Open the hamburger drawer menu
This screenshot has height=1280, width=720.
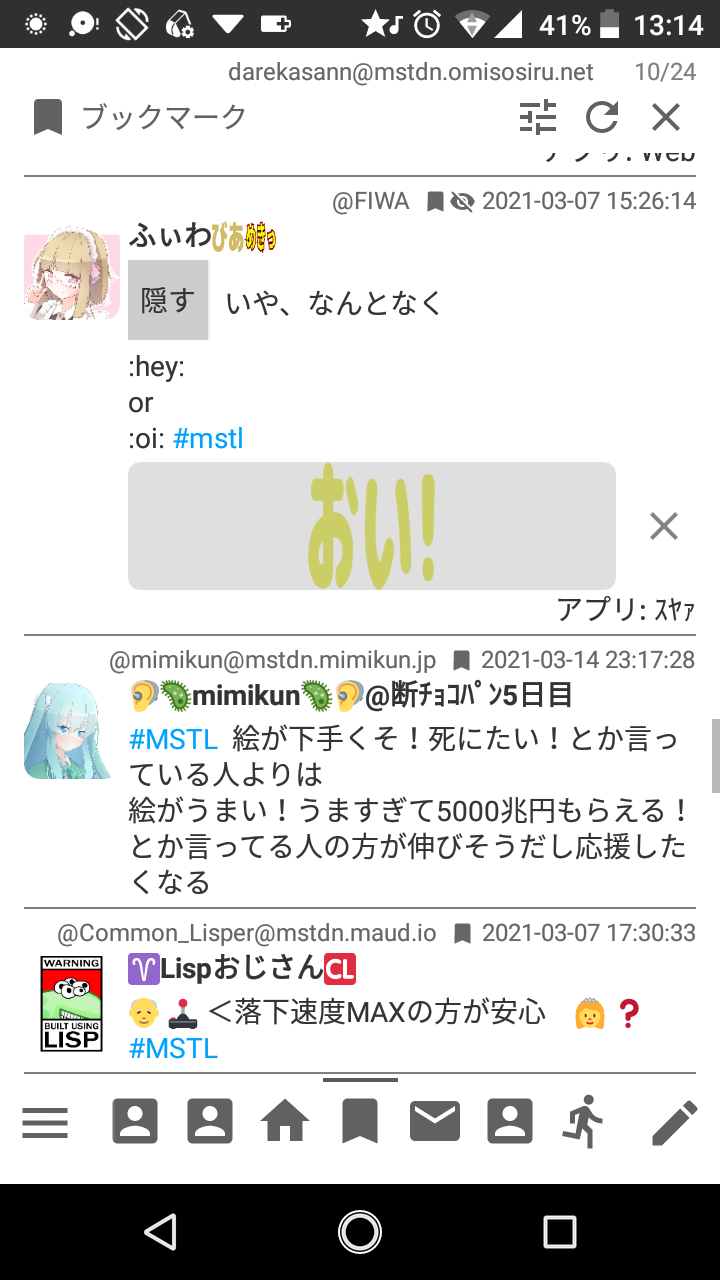click(x=45, y=1123)
